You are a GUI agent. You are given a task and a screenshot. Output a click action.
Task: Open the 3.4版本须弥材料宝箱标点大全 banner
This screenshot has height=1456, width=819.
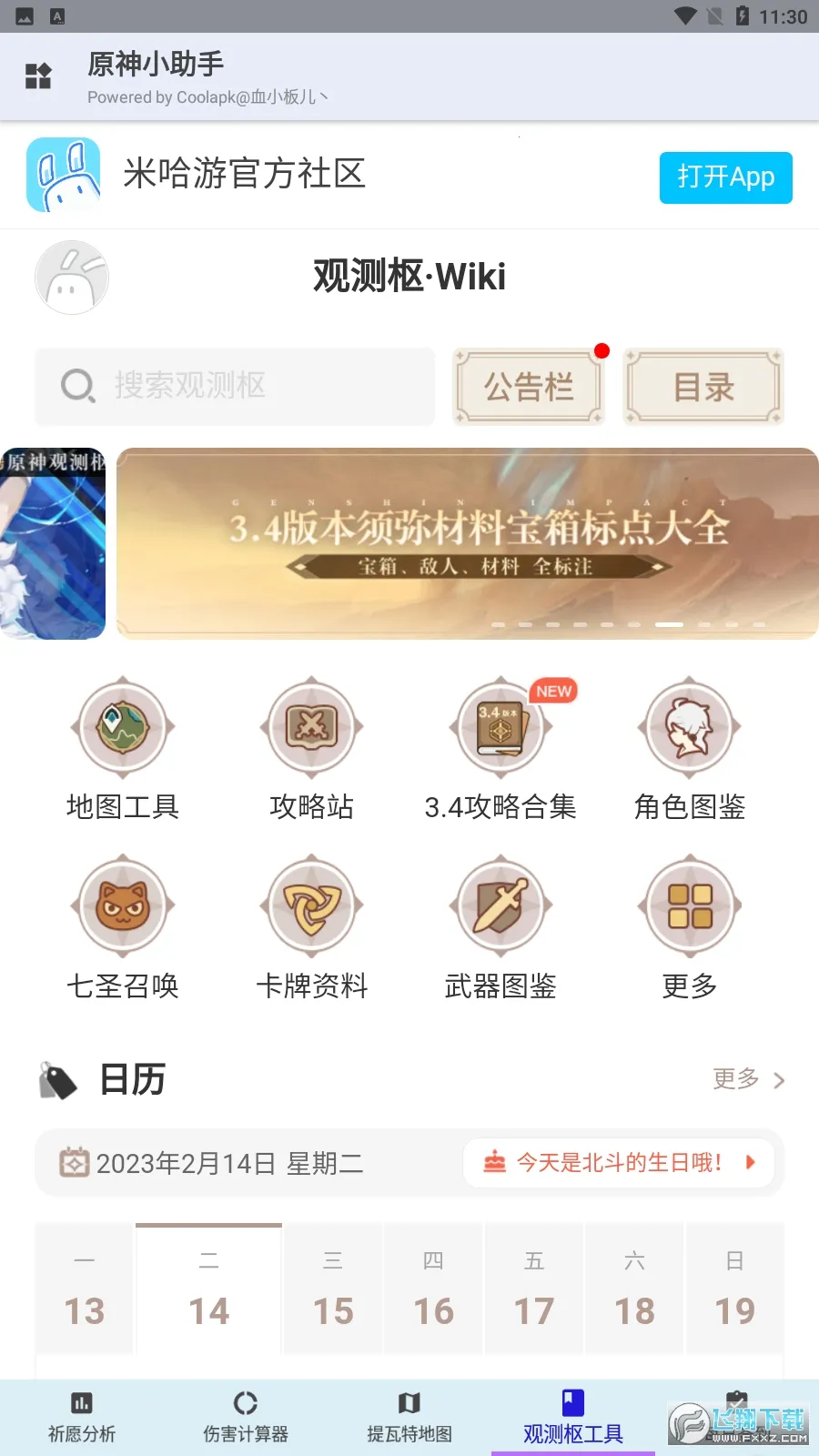[468, 543]
